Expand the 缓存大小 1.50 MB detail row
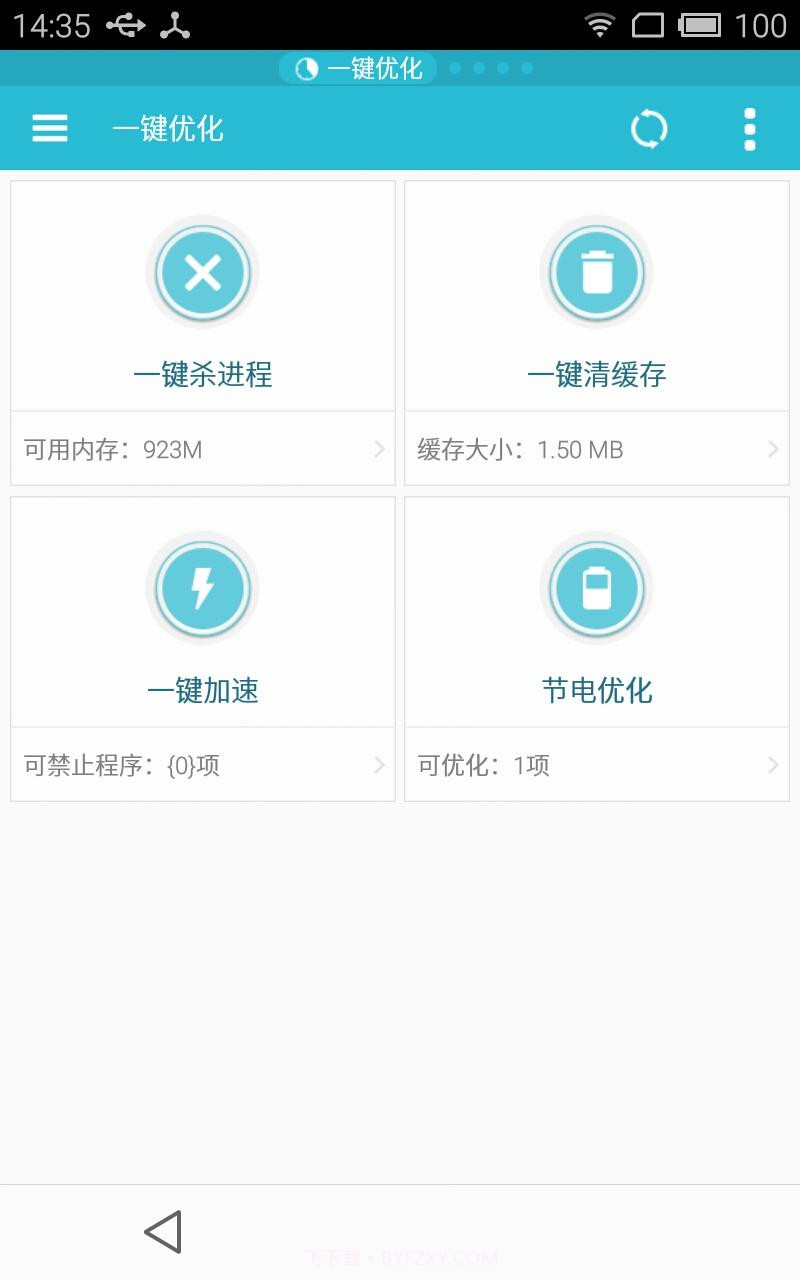The height and width of the screenshot is (1280, 800). (597, 449)
